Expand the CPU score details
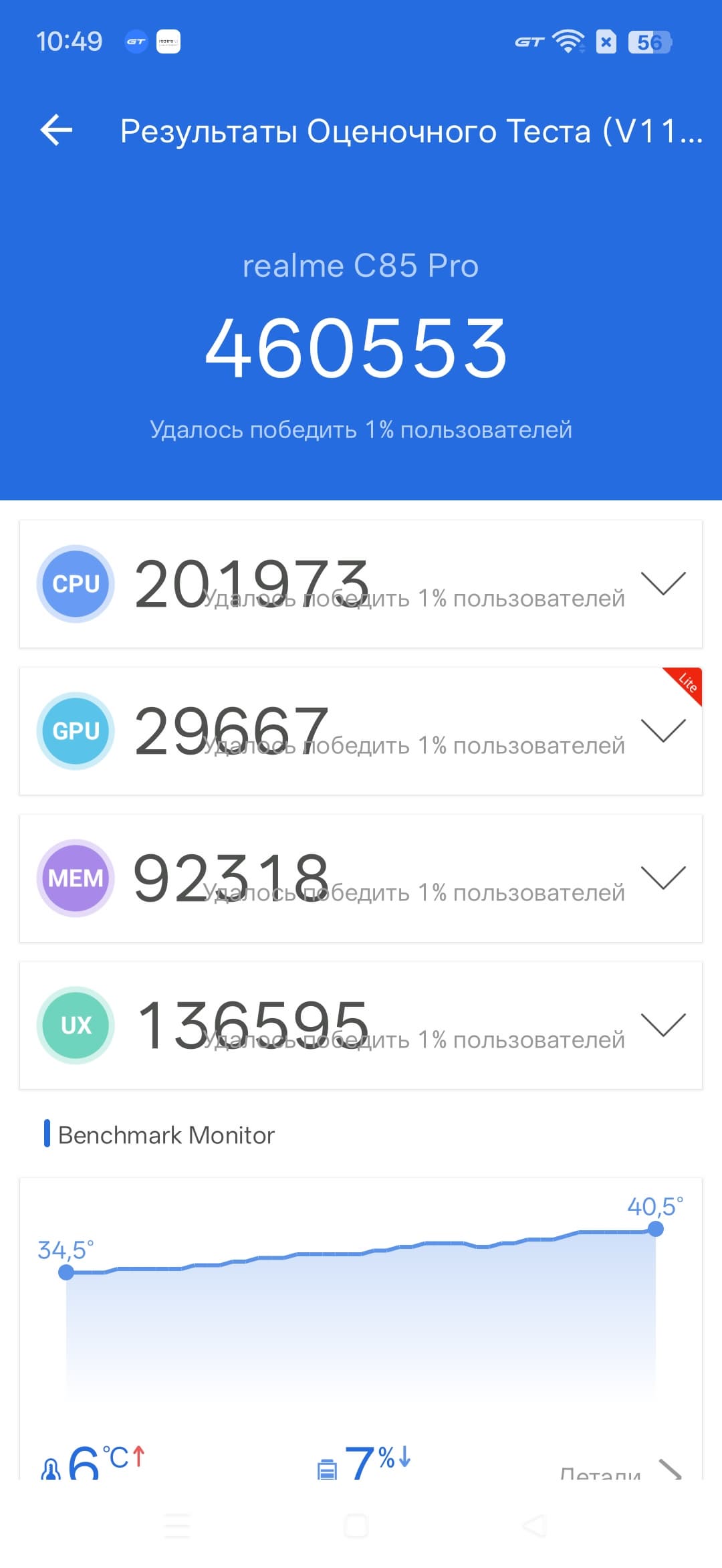 coord(663,583)
